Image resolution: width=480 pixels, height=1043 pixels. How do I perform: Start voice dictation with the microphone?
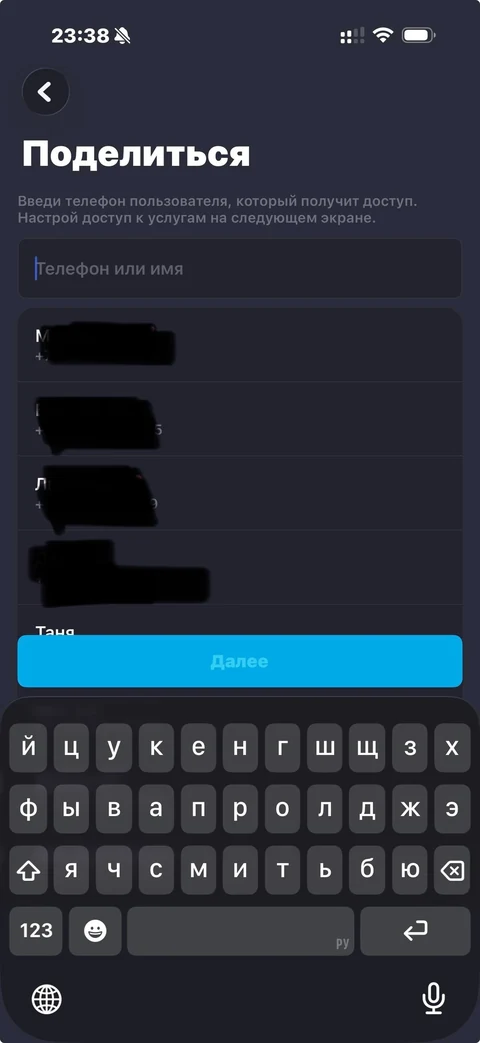(433, 998)
